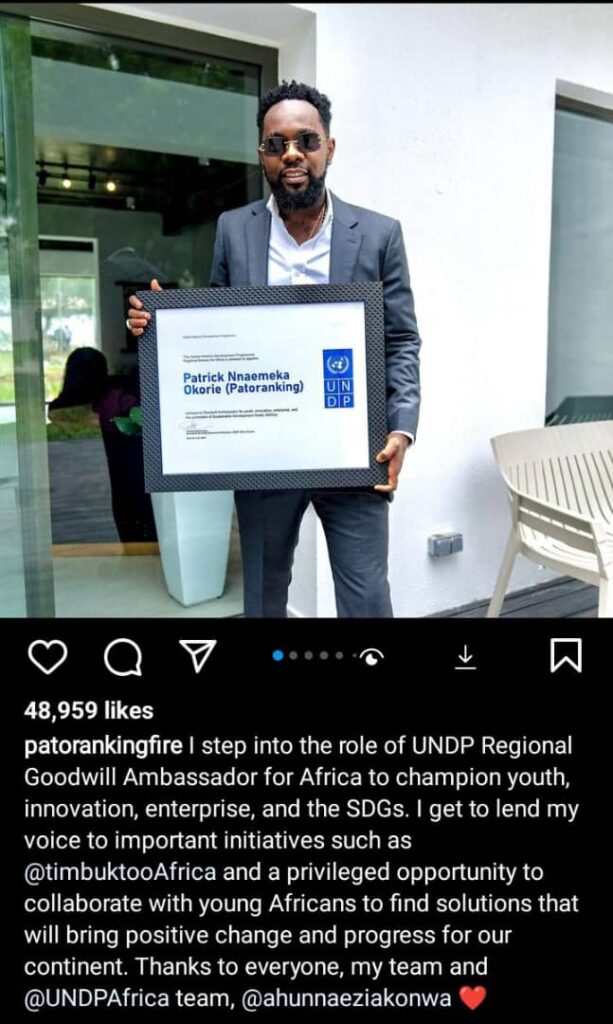The height and width of the screenshot is (1024, 613).
Task: Download the post media
Action: point(466,656)
